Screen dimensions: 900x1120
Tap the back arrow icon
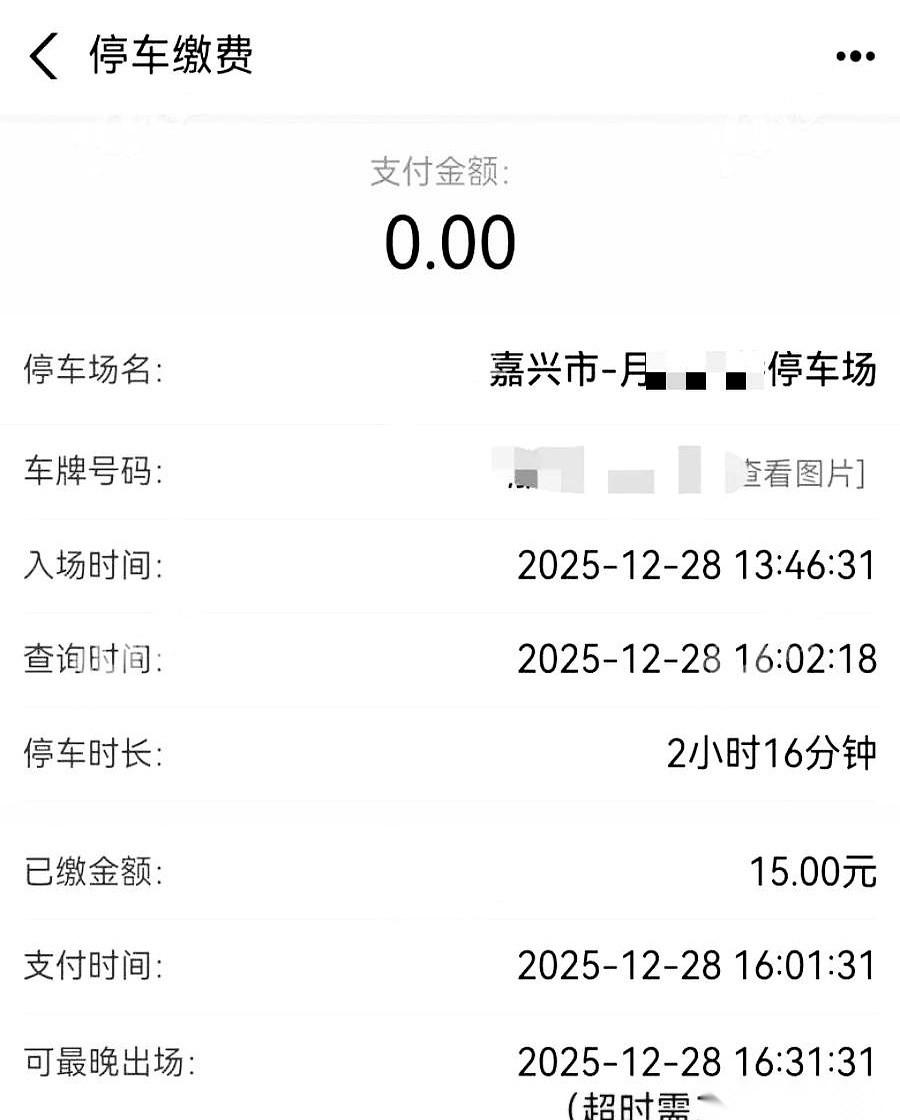click(42, 57)
